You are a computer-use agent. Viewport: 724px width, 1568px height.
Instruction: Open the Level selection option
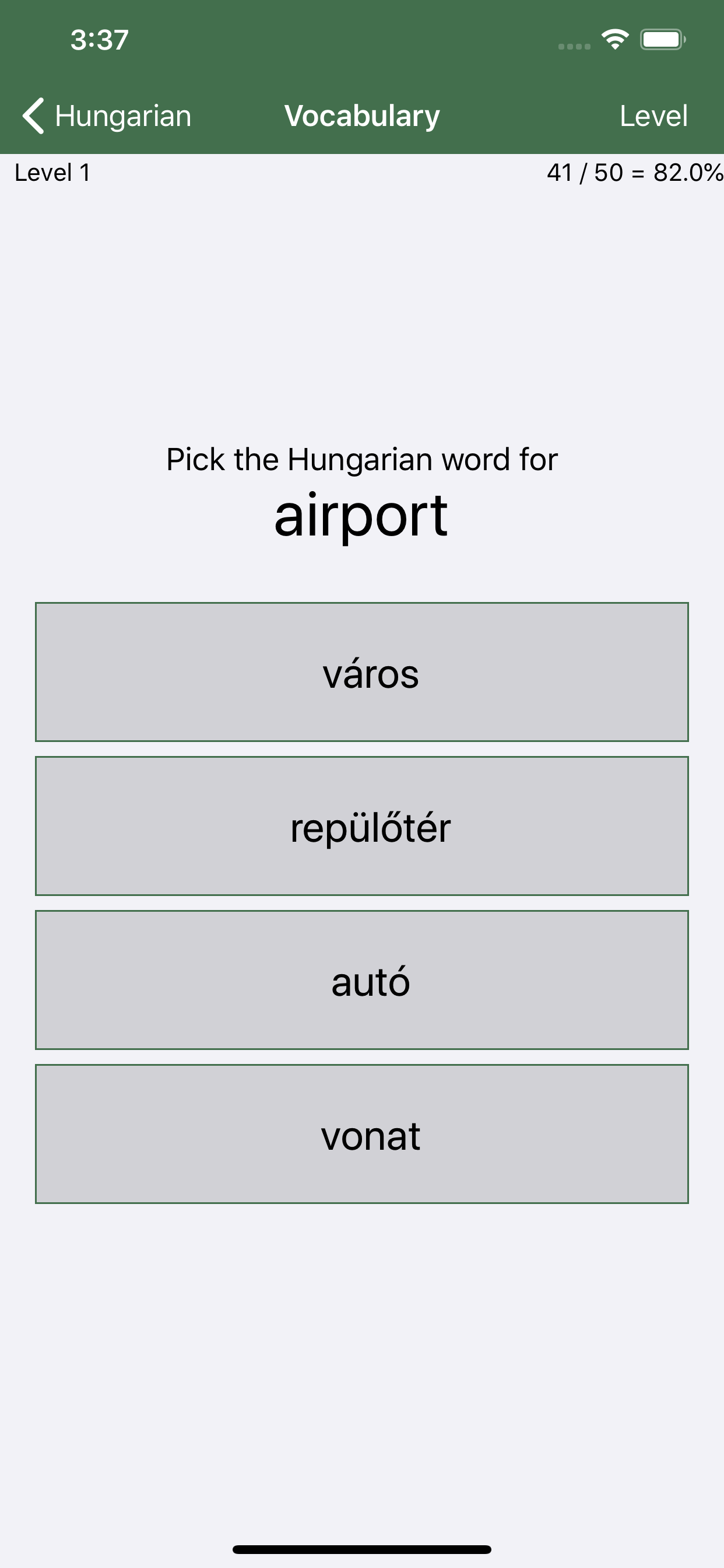[x=654, y=116]
